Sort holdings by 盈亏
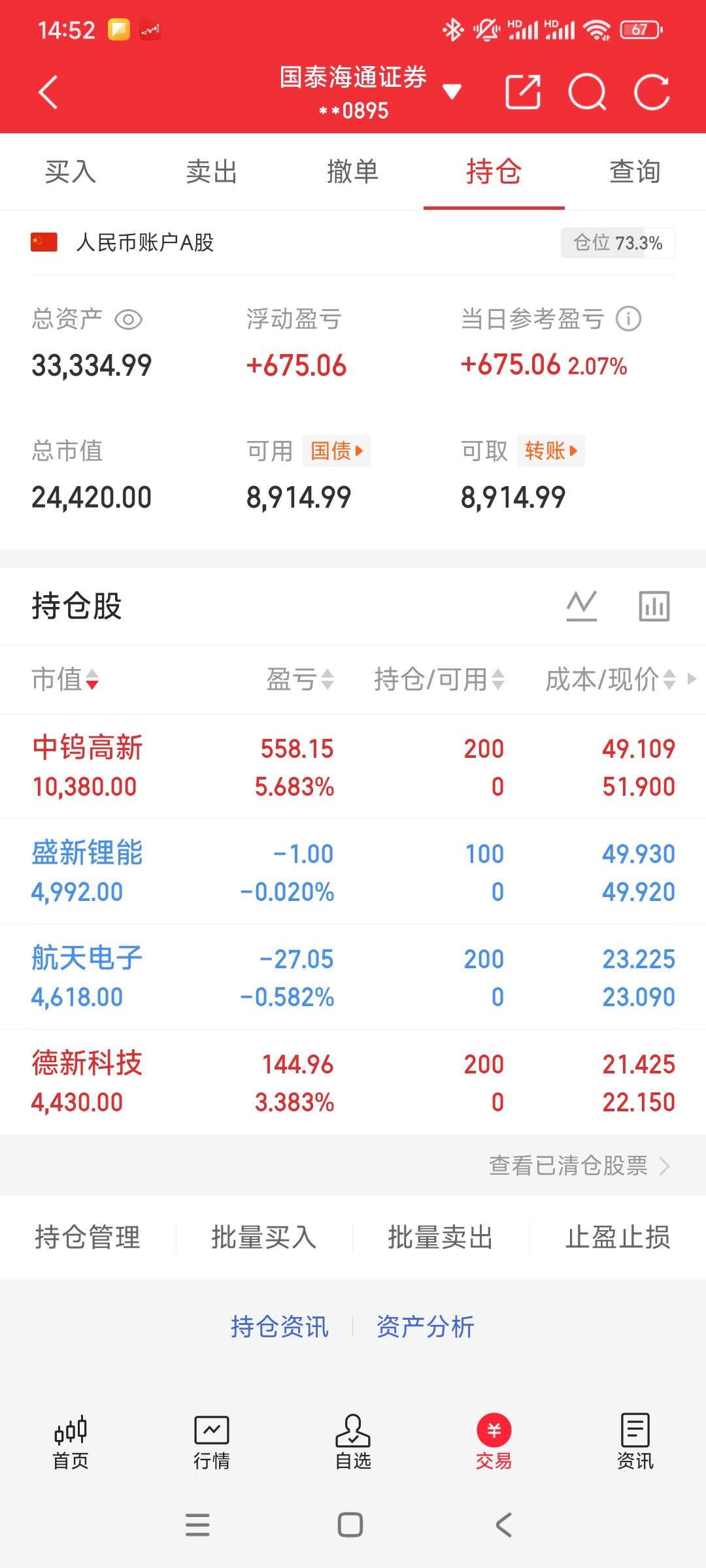The height and width of the screenshot is (1568, 706). (301, 679)
